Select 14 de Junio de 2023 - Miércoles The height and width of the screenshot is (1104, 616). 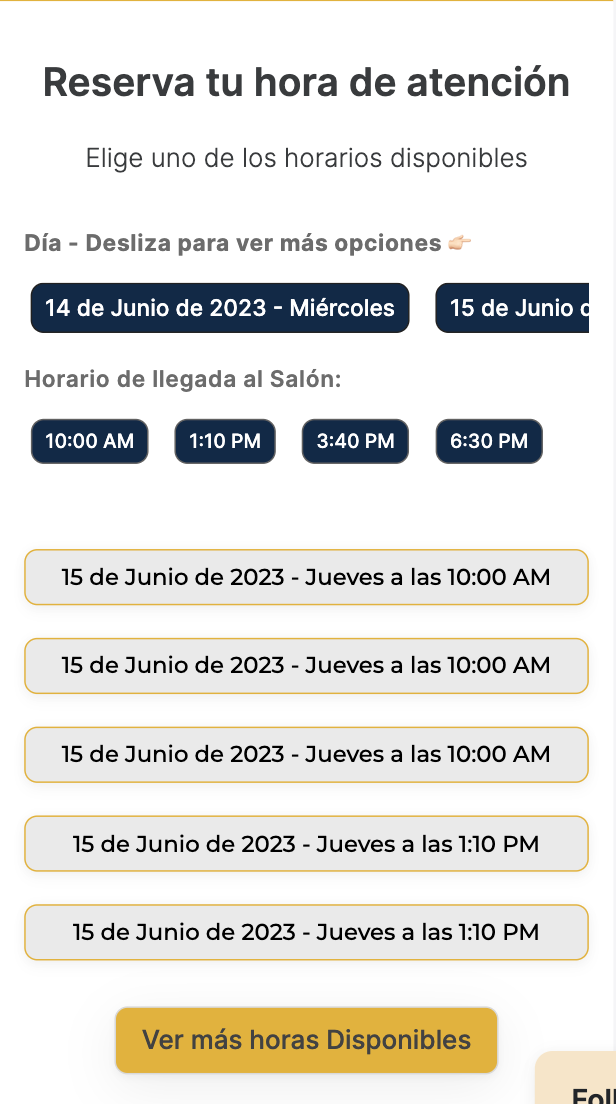[x=220, y=308]
